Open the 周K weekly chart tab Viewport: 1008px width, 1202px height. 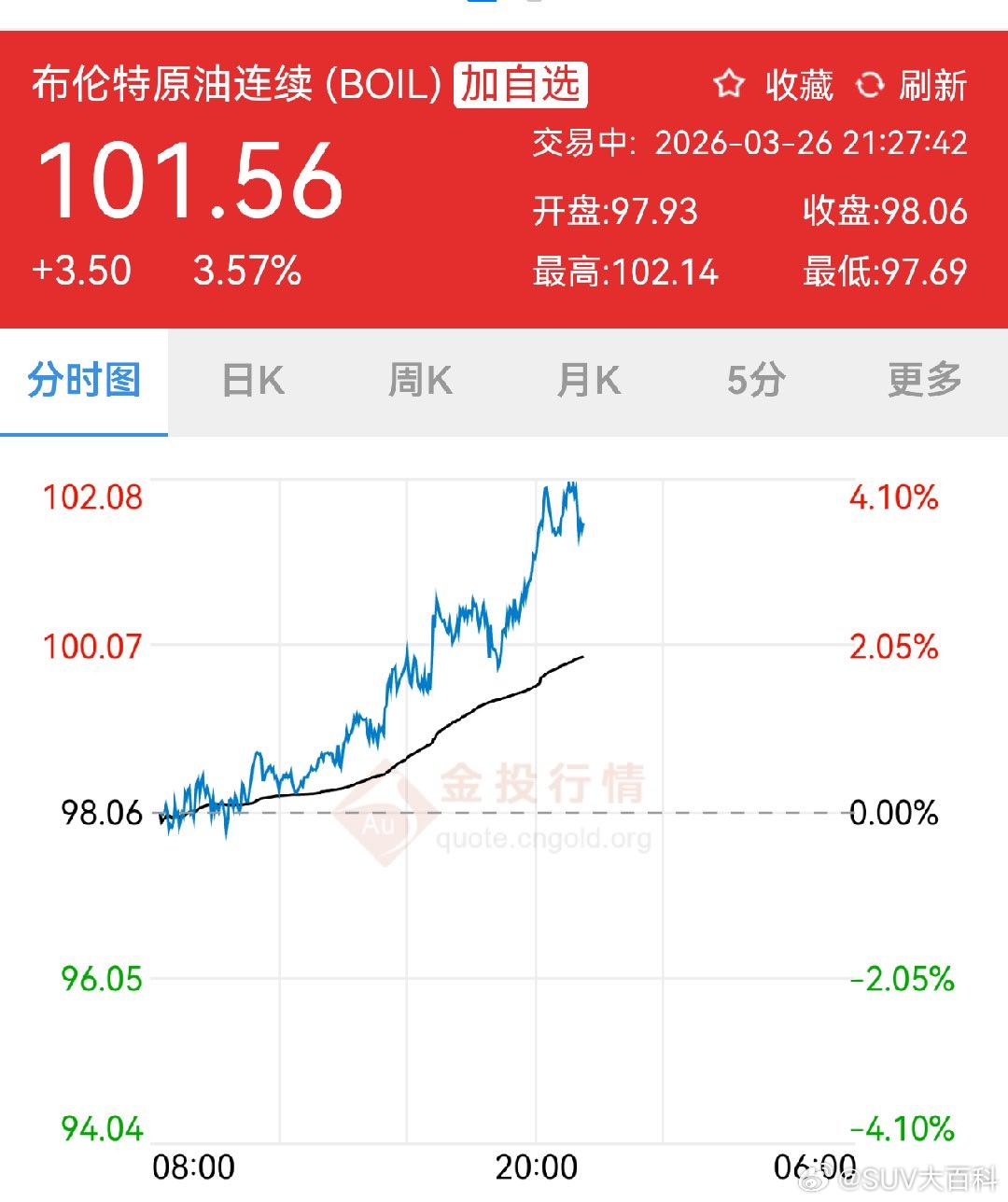[x=422, y=381]
